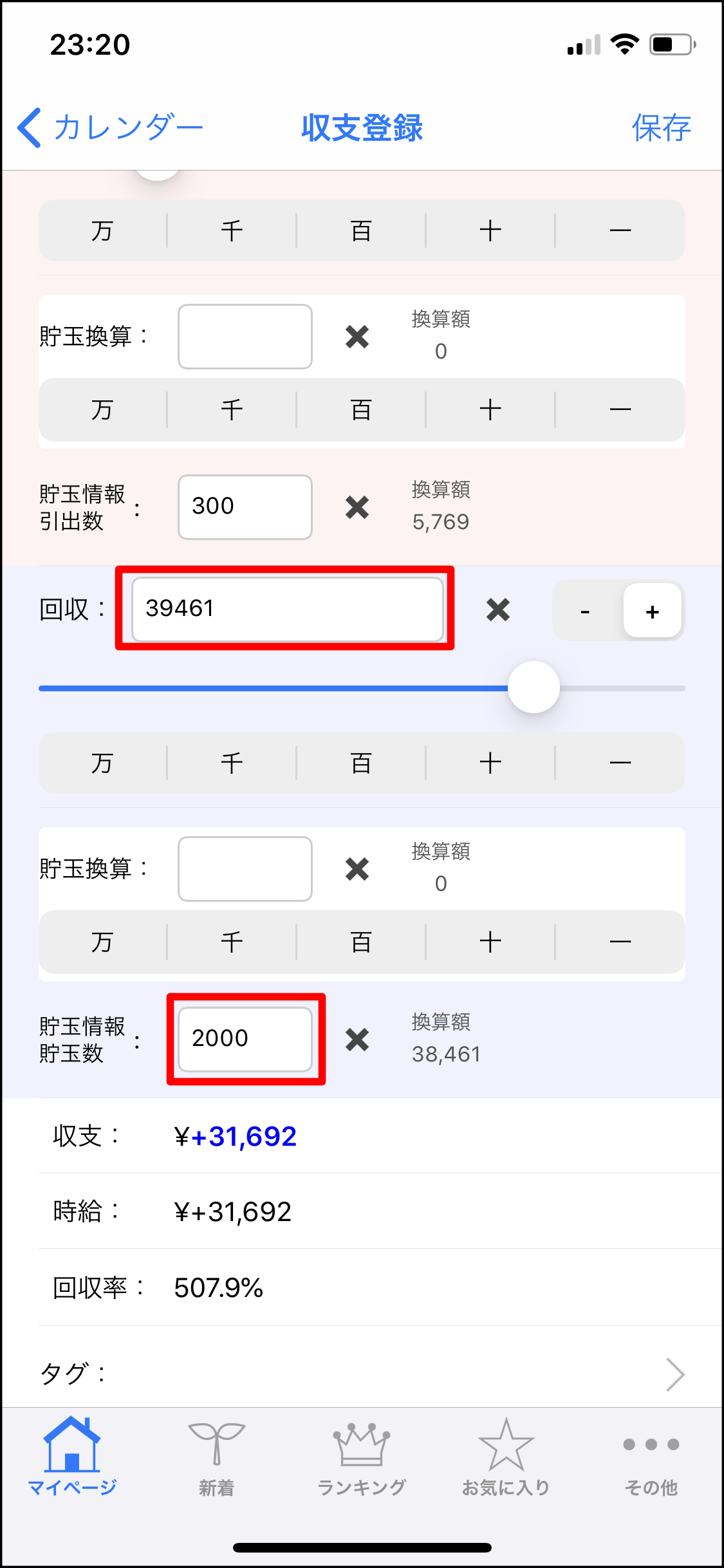Open the タグ row
724x1568 pixels.
(x=362, y=1374)
